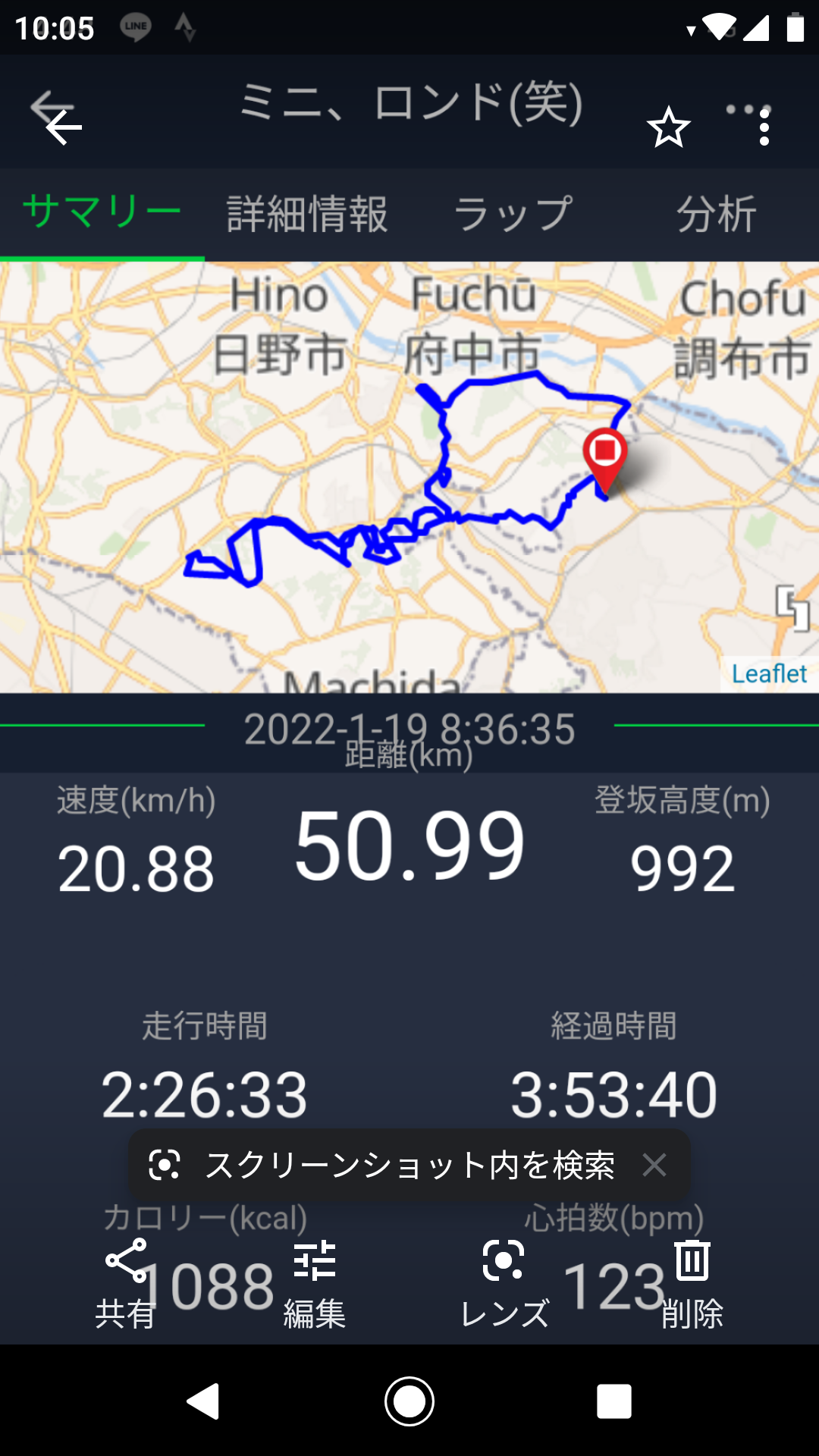The image size is (819, 1456).
Task: Open recent apps from navigation bar
Action: [614, 1401]
